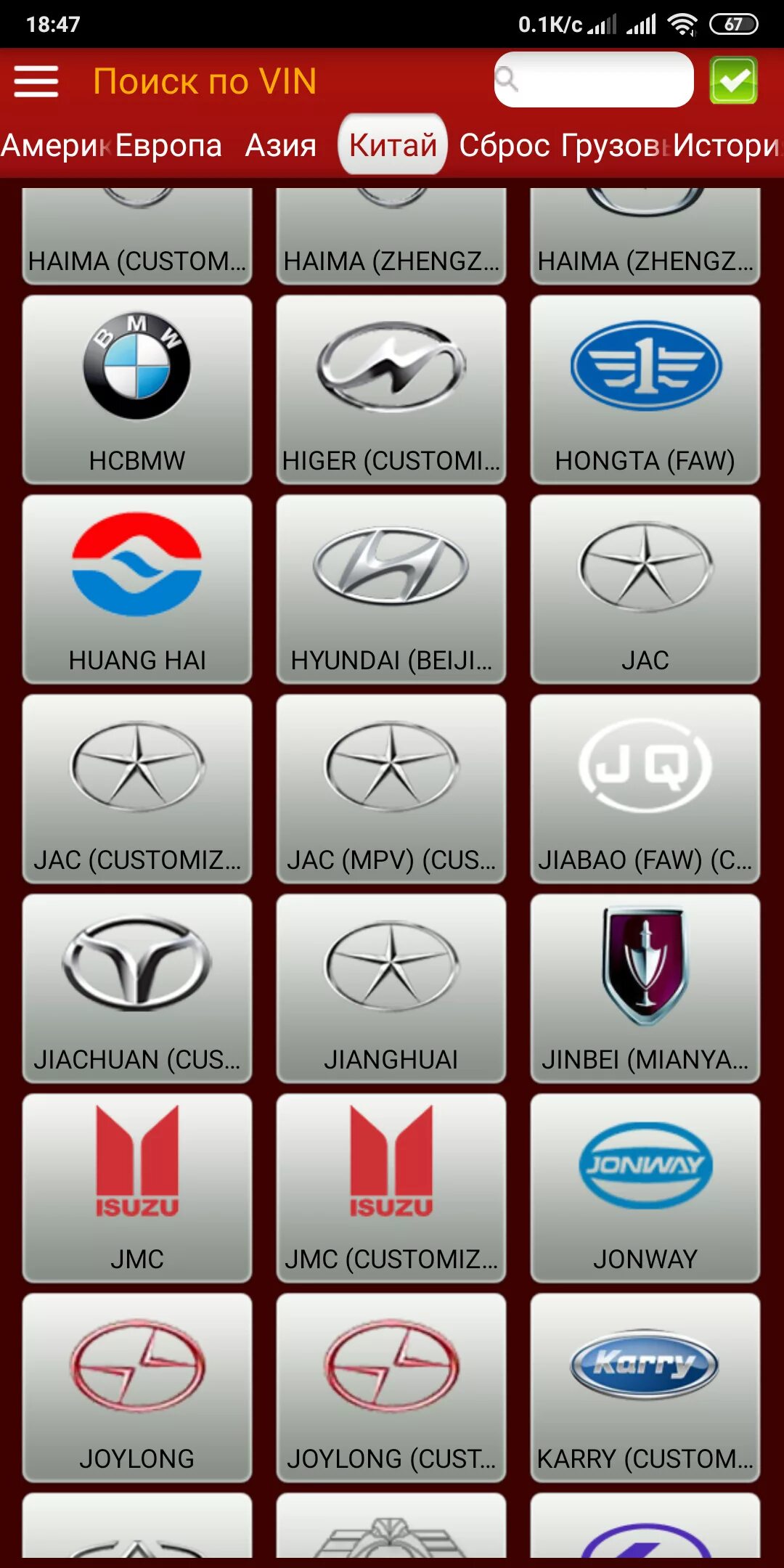Viewport: 784px width, 1568px height.
Task: Switch to the Европа tab
Action: click(x=168, y=145)
